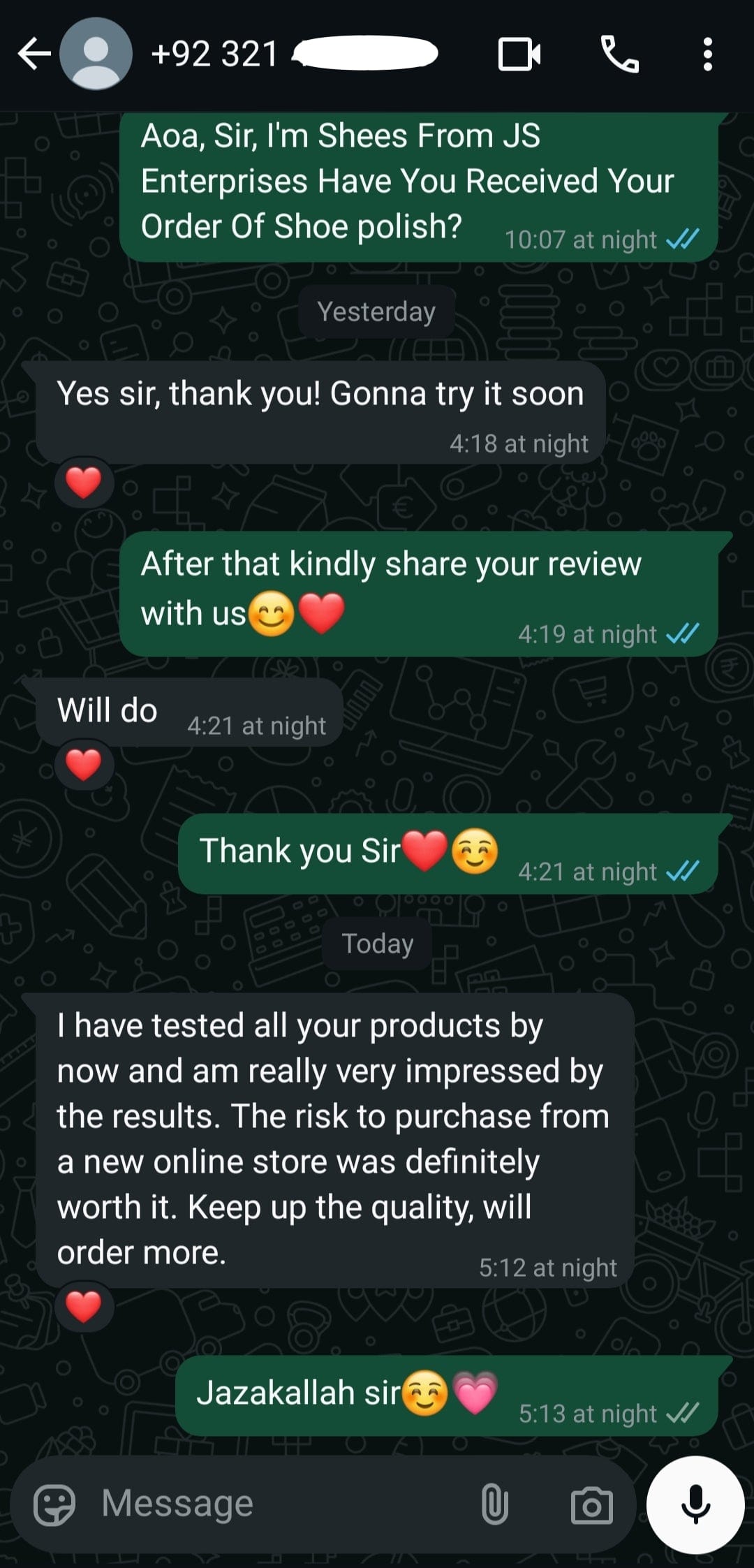The width and height of the screenshot is (754, 1568).
Task: Open the overflow menu
Action: pyautogui.click(x=707, y=54)
